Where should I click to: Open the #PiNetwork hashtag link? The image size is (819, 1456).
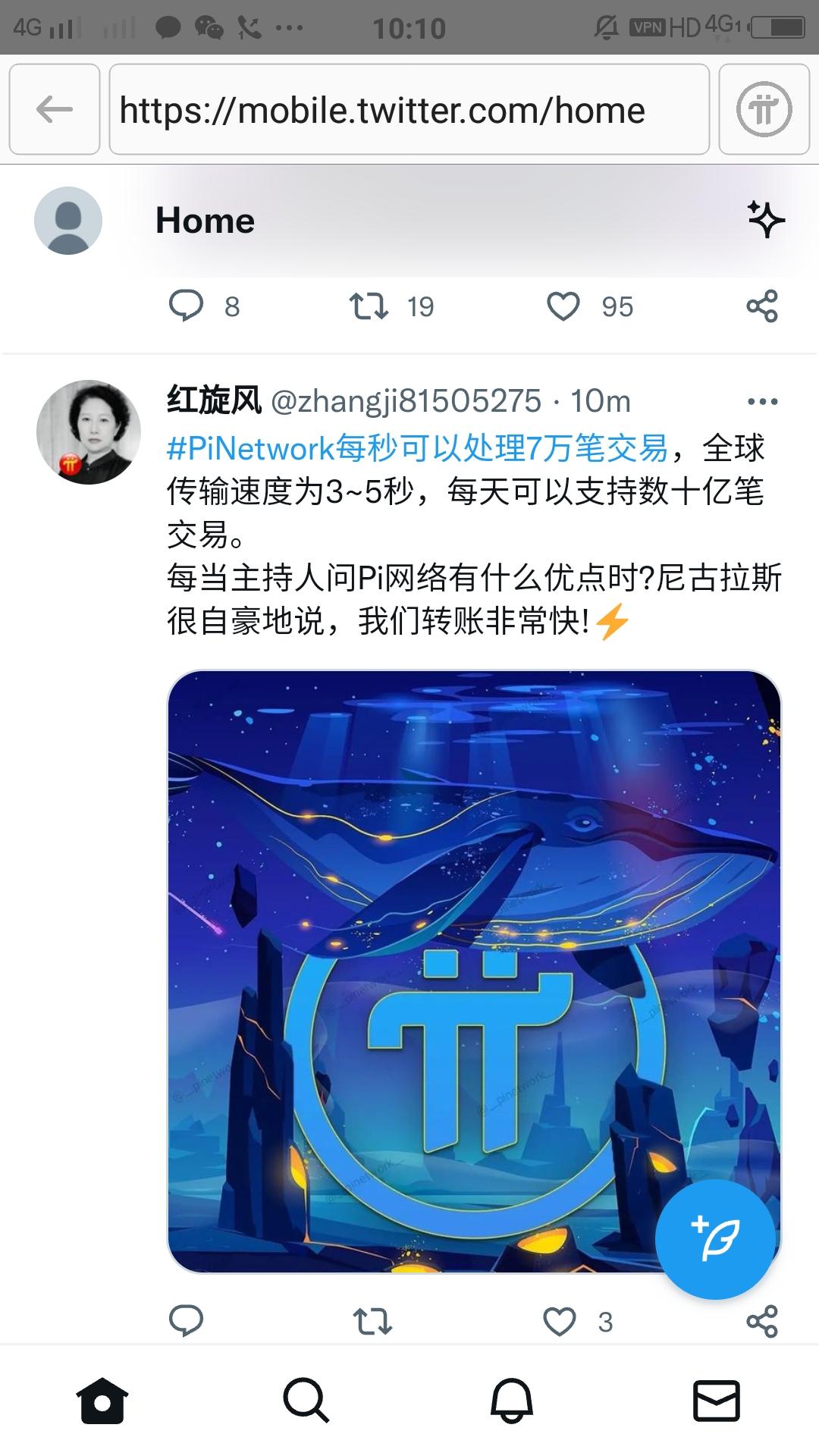pyautogui.click(x=416, y=448)
